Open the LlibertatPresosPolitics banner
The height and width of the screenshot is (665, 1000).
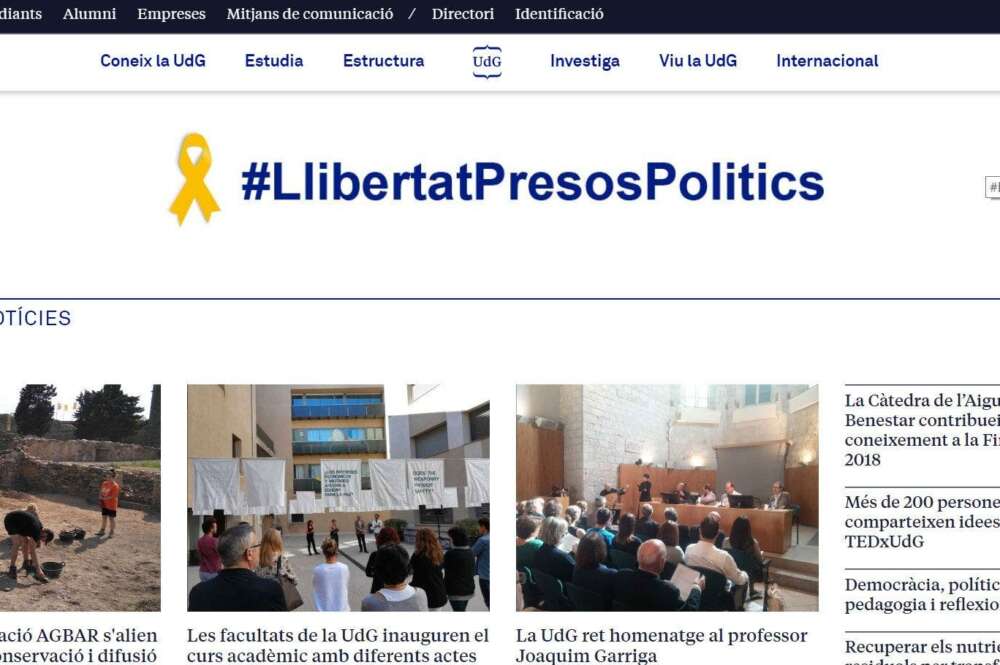click(x=497, y=181)
